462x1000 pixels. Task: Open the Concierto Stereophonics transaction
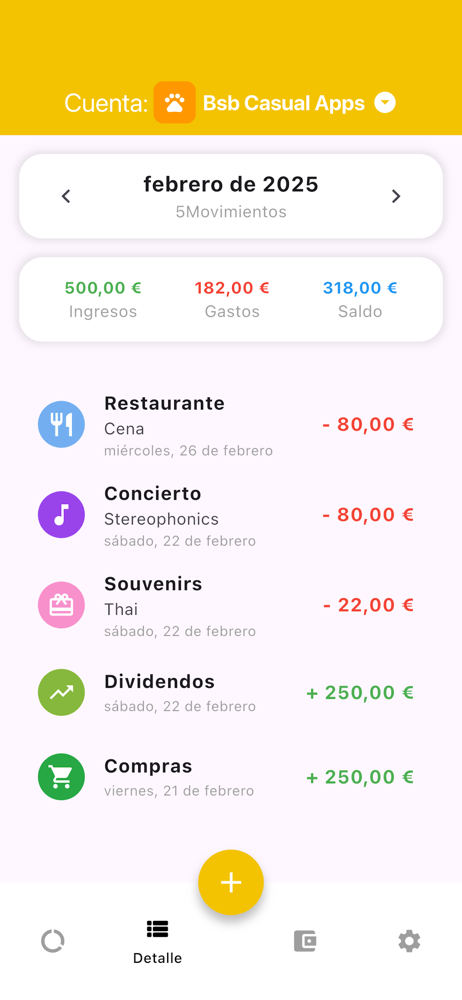[231, 515]
